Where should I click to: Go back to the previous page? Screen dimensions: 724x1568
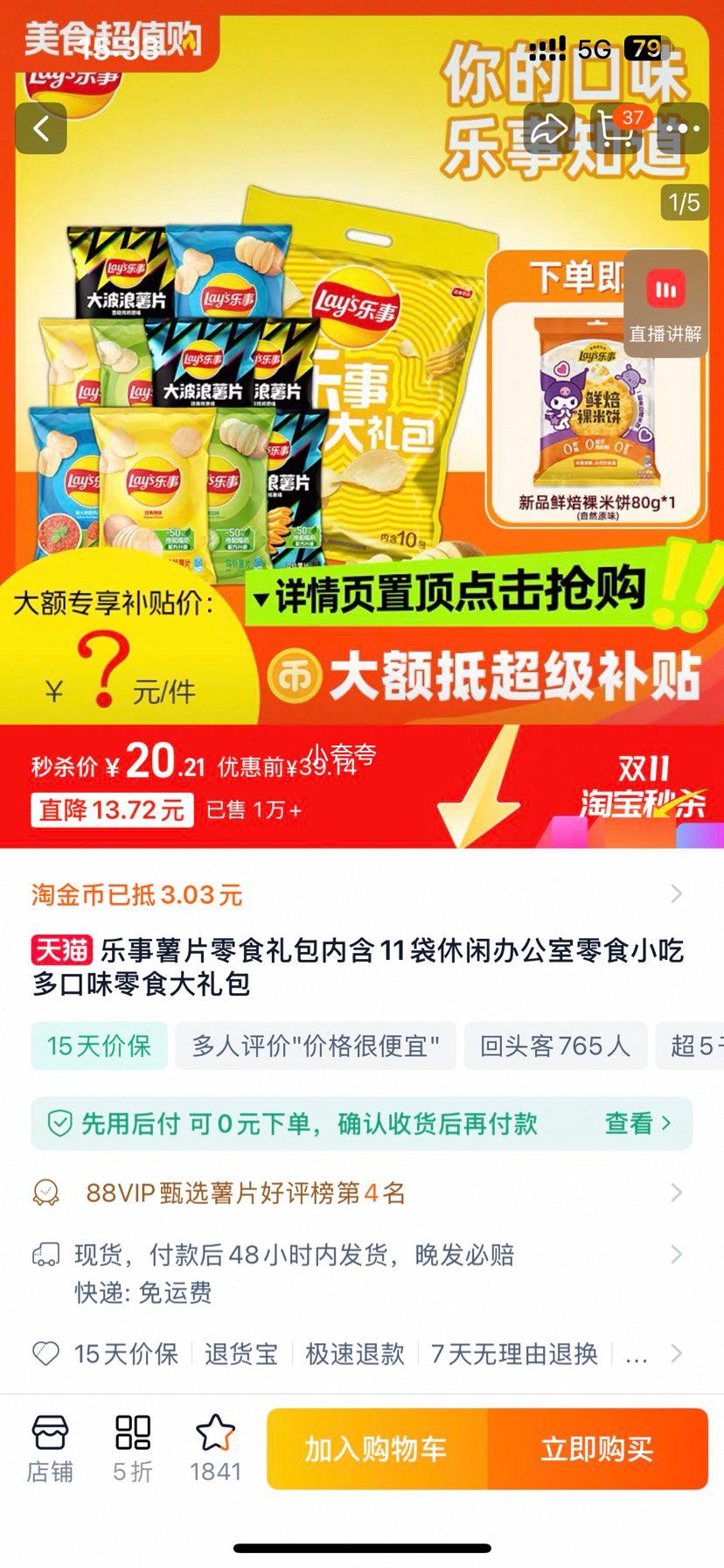click(41, 129)
